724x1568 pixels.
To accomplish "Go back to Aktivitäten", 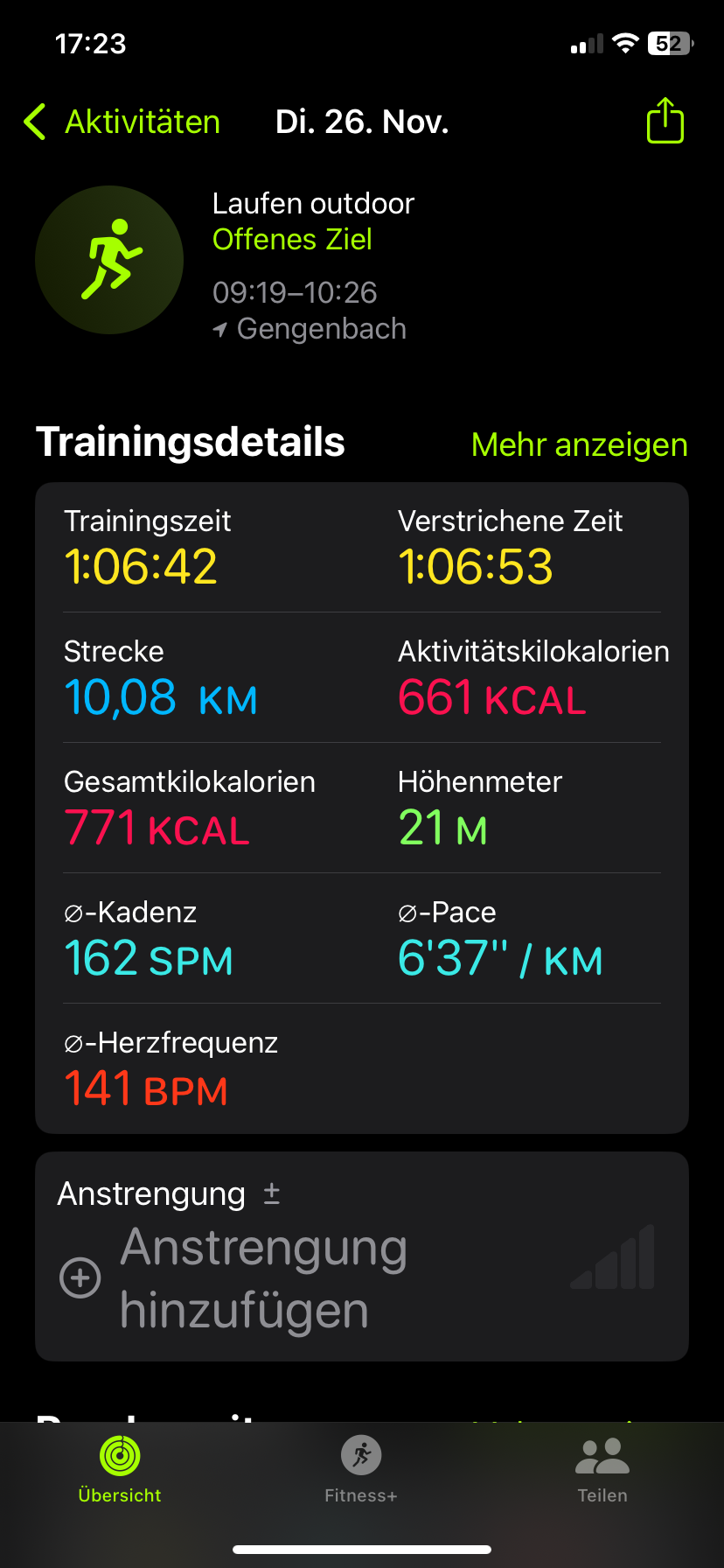I will point(122,122).
